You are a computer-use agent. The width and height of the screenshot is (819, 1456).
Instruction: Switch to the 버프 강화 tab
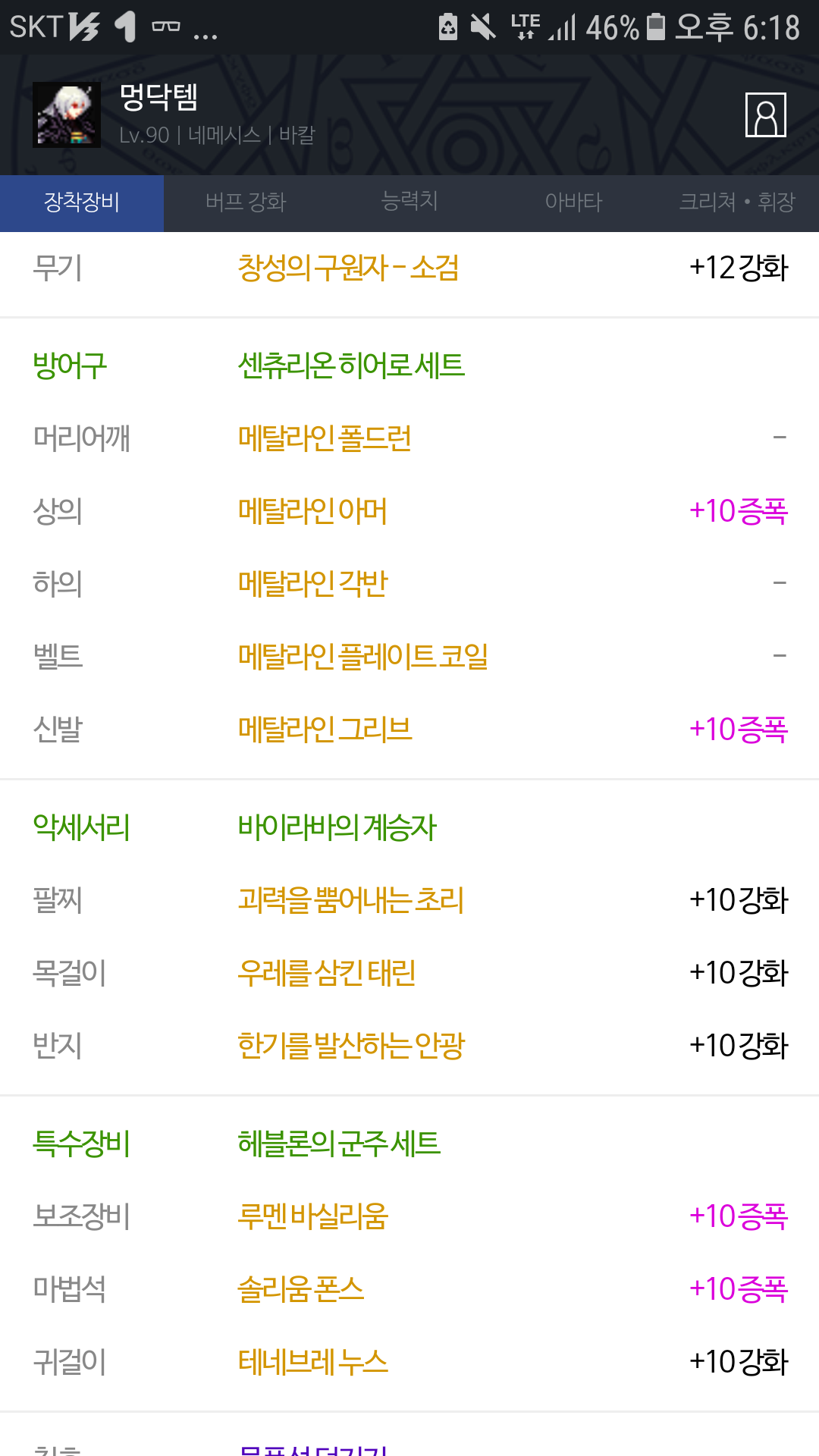coord(246,202)
